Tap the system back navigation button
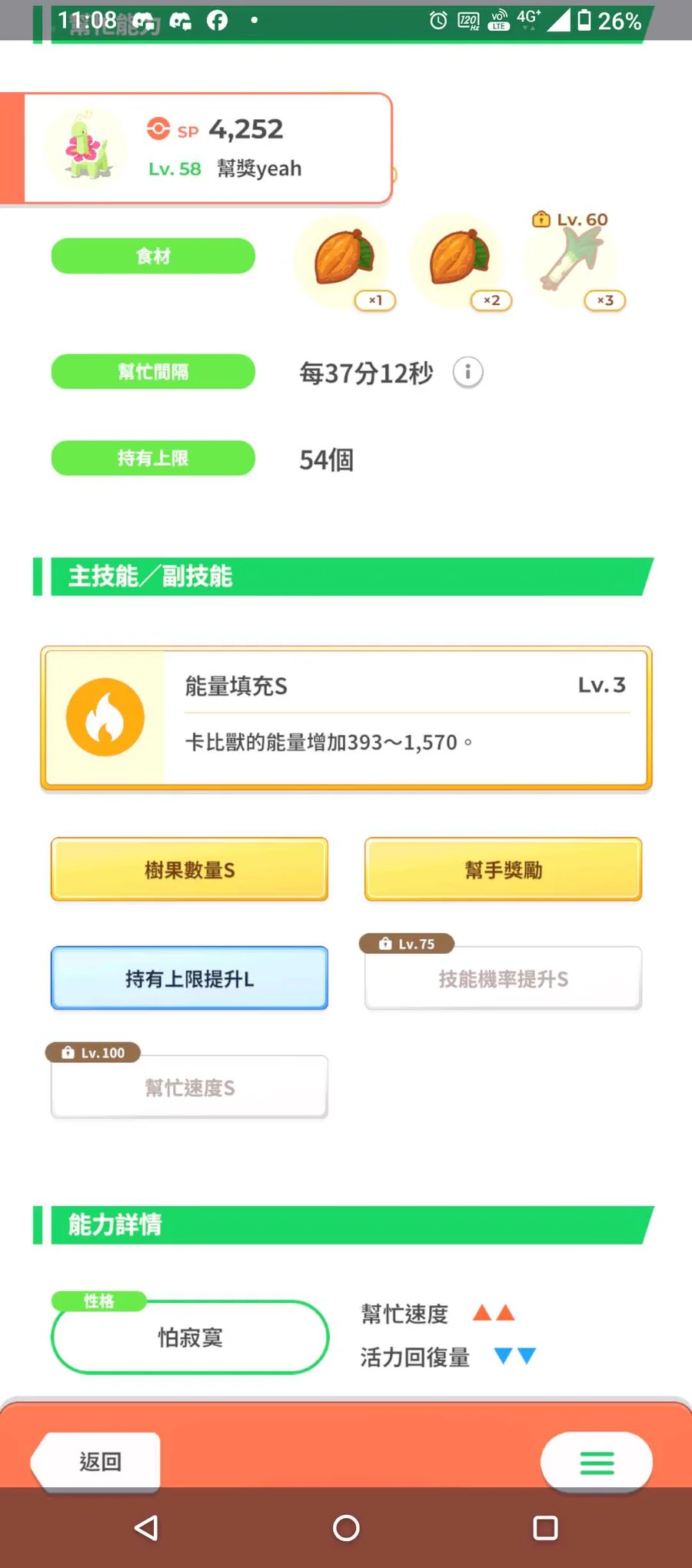 146,1528
